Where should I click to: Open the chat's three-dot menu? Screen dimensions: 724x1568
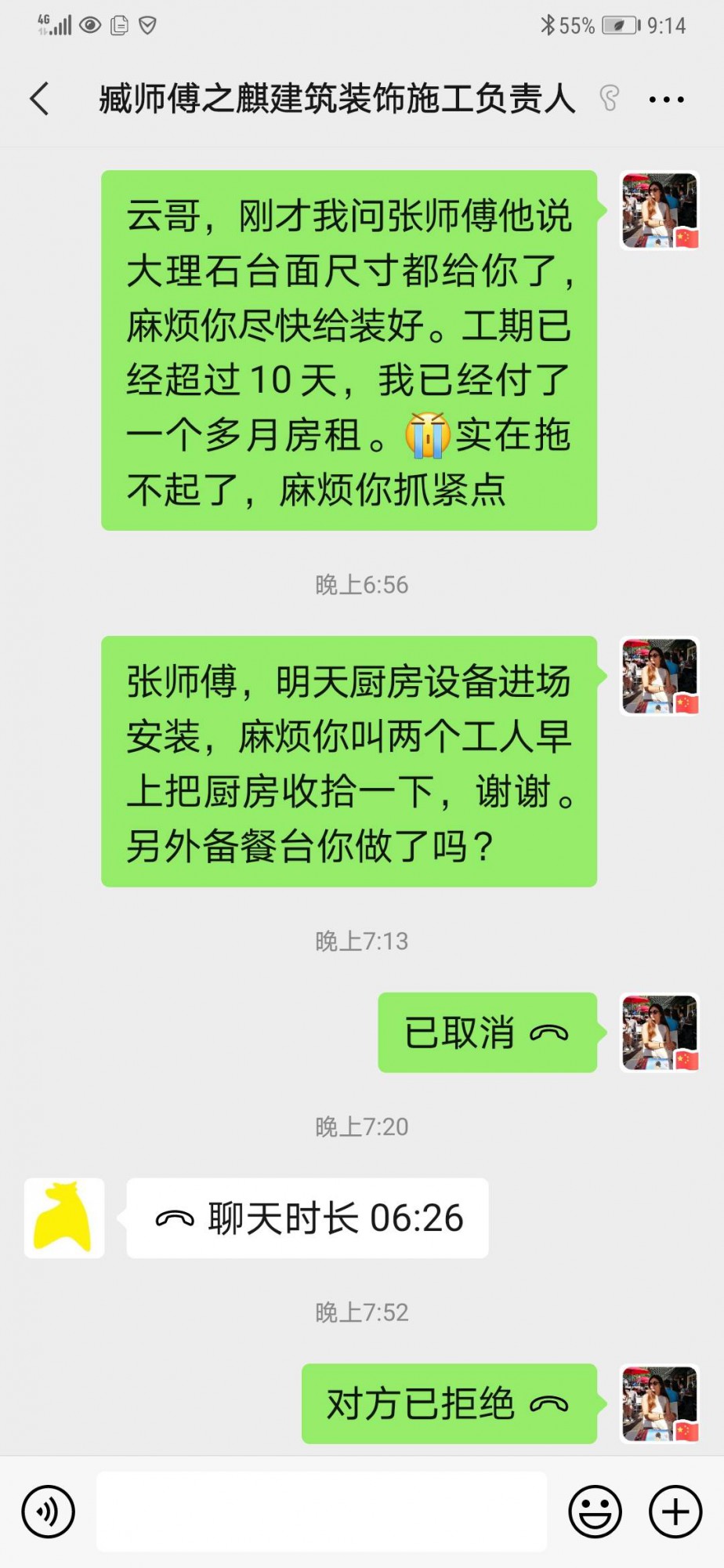point(666,100)
